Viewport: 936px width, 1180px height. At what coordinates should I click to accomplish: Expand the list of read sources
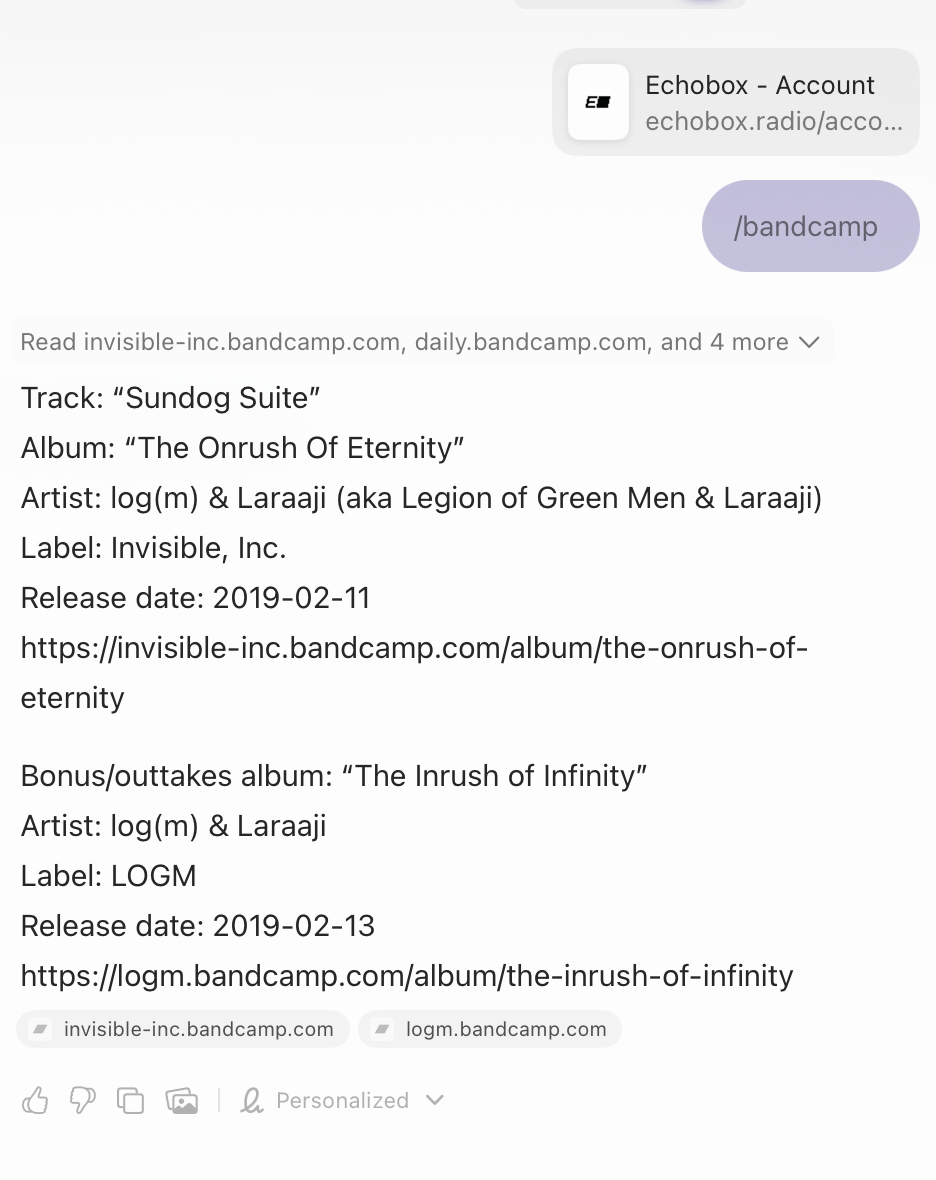point(420,342)
